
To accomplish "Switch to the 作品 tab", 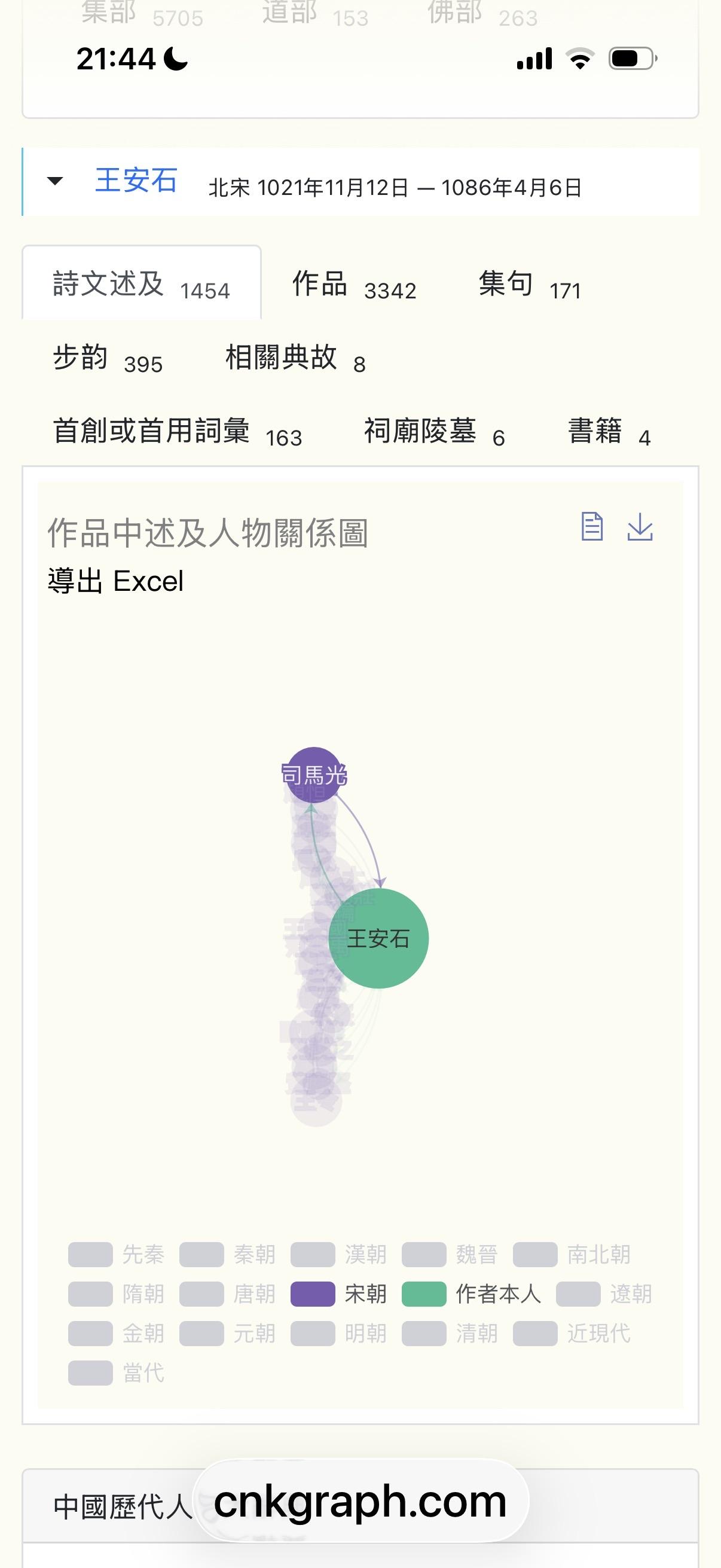I will (353, 284).
